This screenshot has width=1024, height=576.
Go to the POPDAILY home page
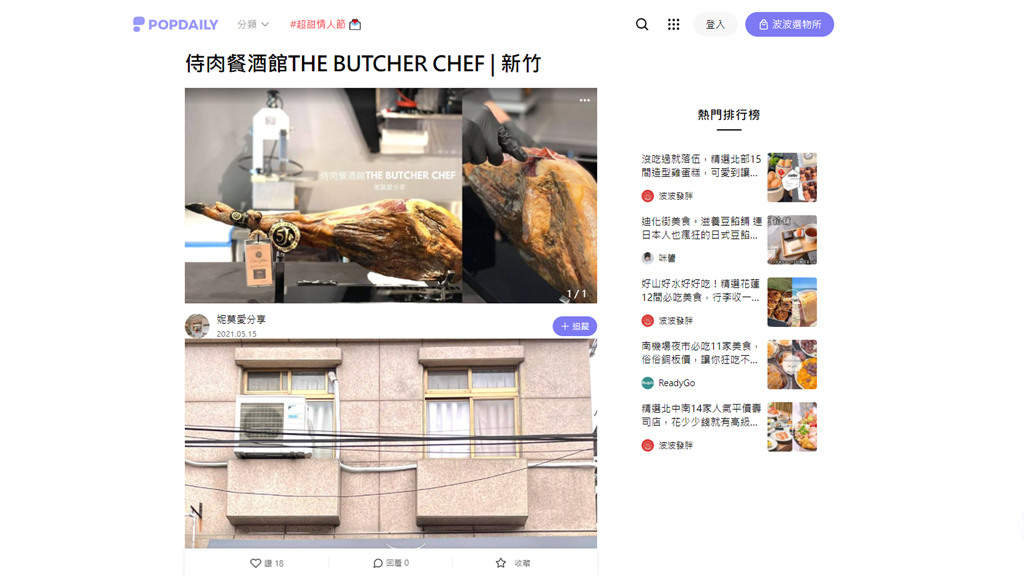pos(176,24)
